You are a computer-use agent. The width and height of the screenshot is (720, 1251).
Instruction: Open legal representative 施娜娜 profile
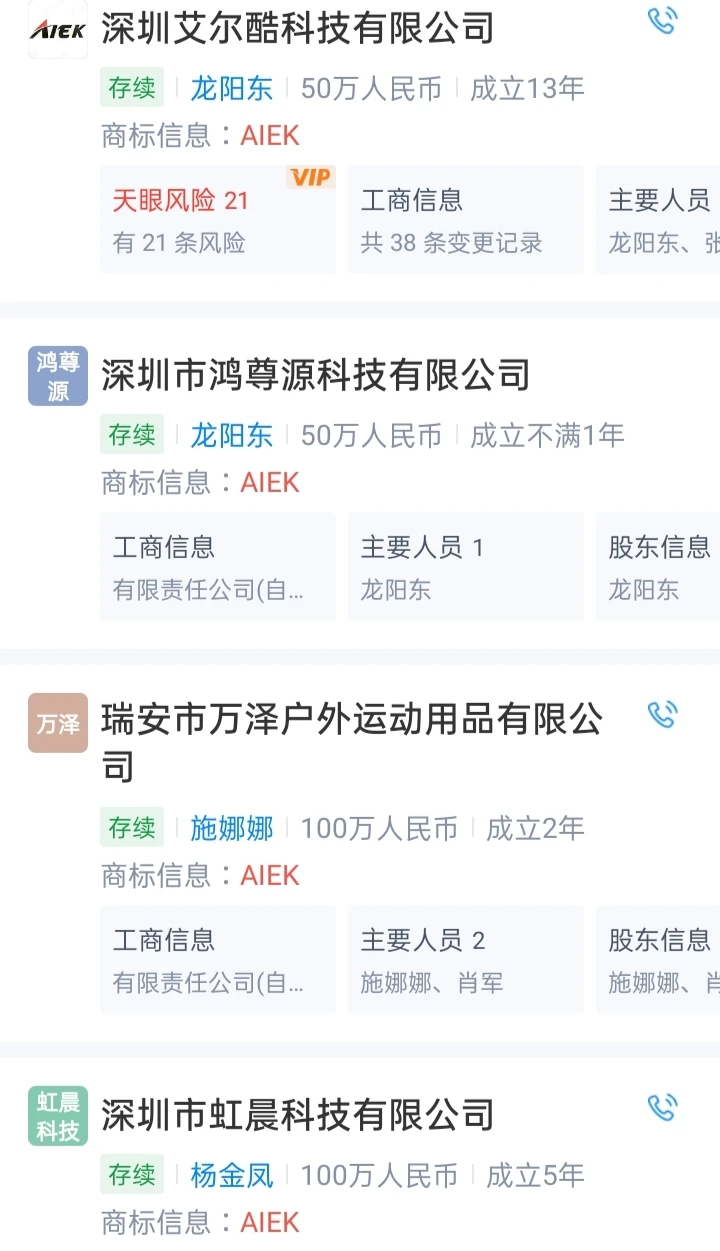[x=231, y=828]
